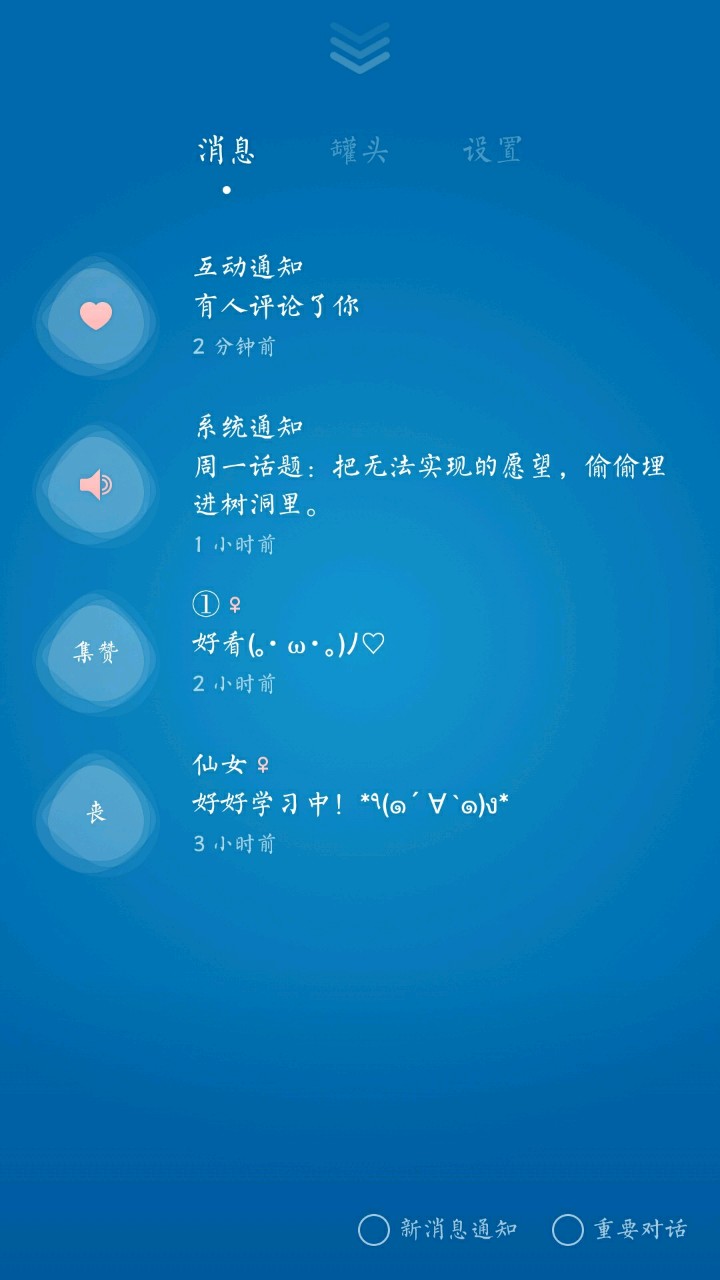Select the 消息 tab
Screen dimensions: 720x1280
[227, 151]
